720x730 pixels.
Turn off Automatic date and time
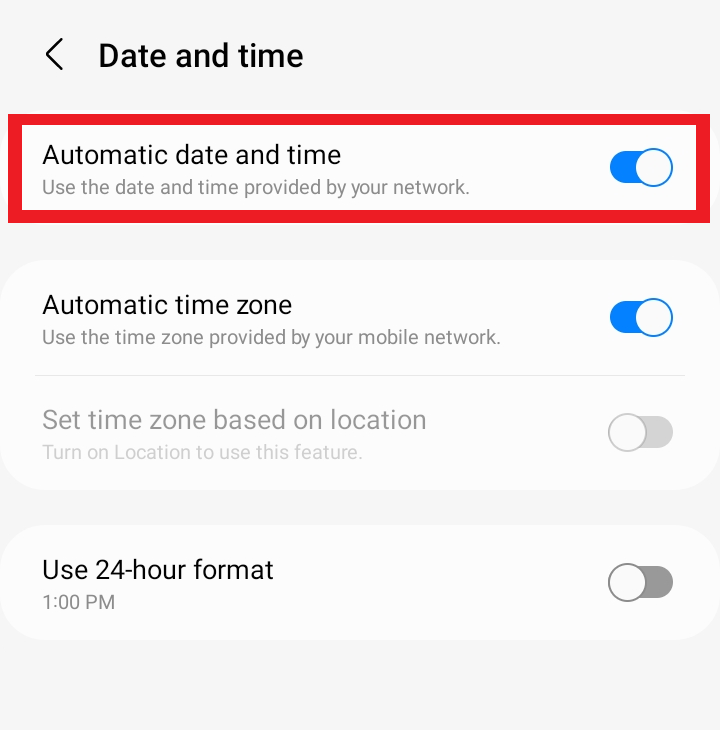(640, 168)
